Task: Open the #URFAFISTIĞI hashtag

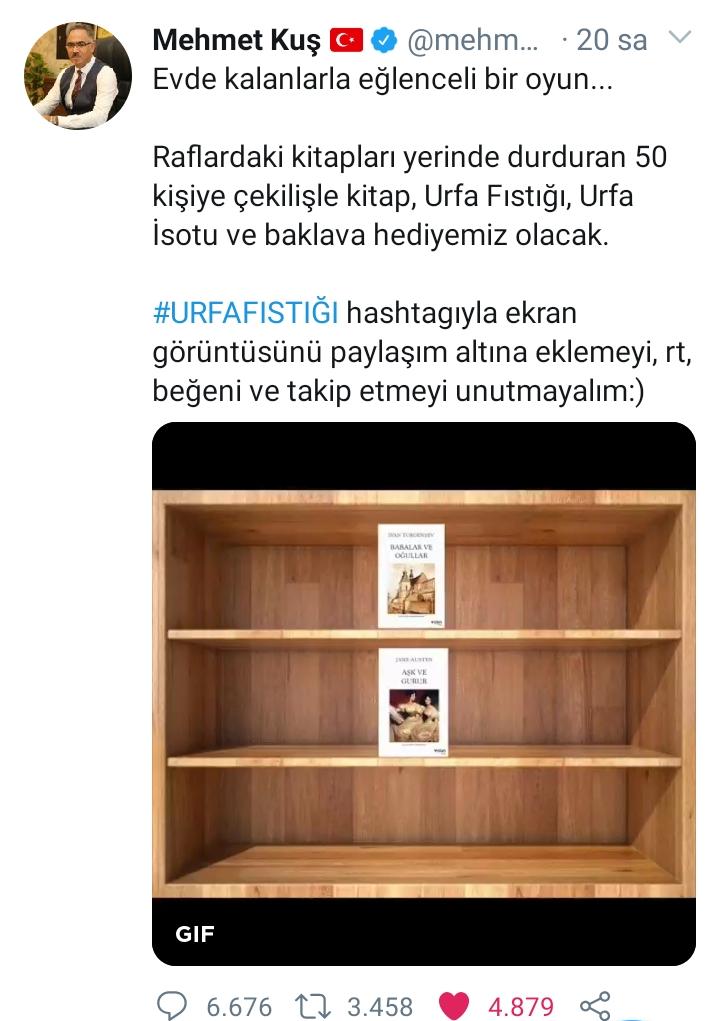Action: point(246,312)
